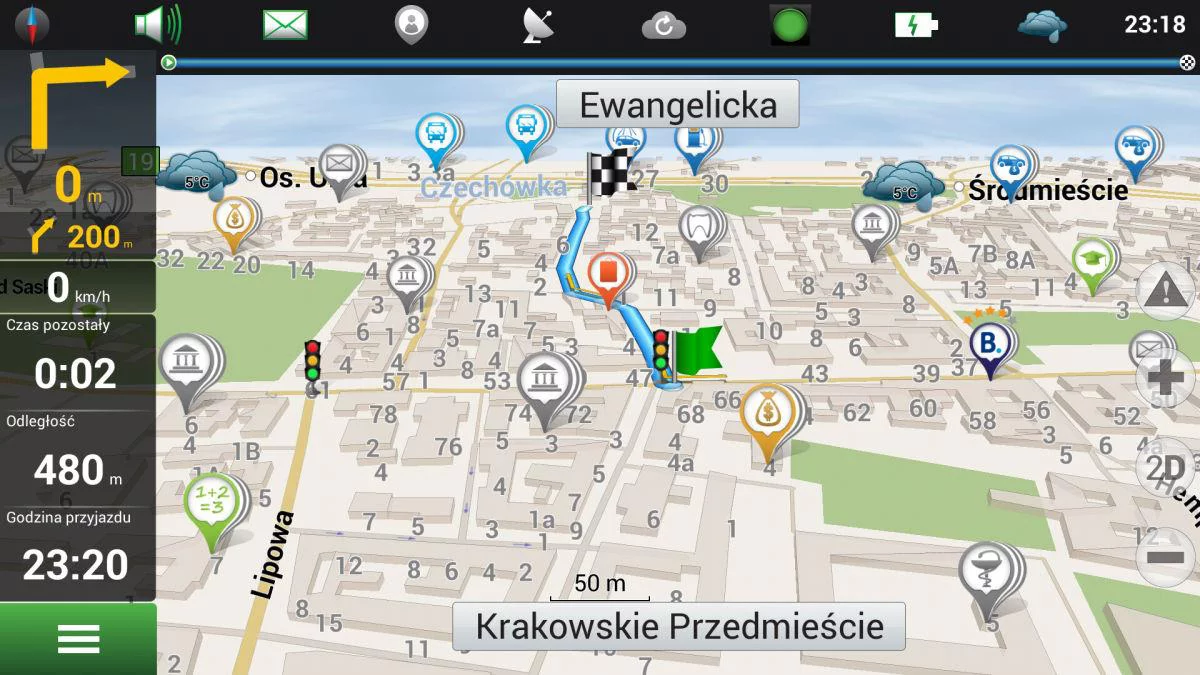Tap the compass icon
The height and width of the screenshot is (675, 1200).
(x=32, y=24)
